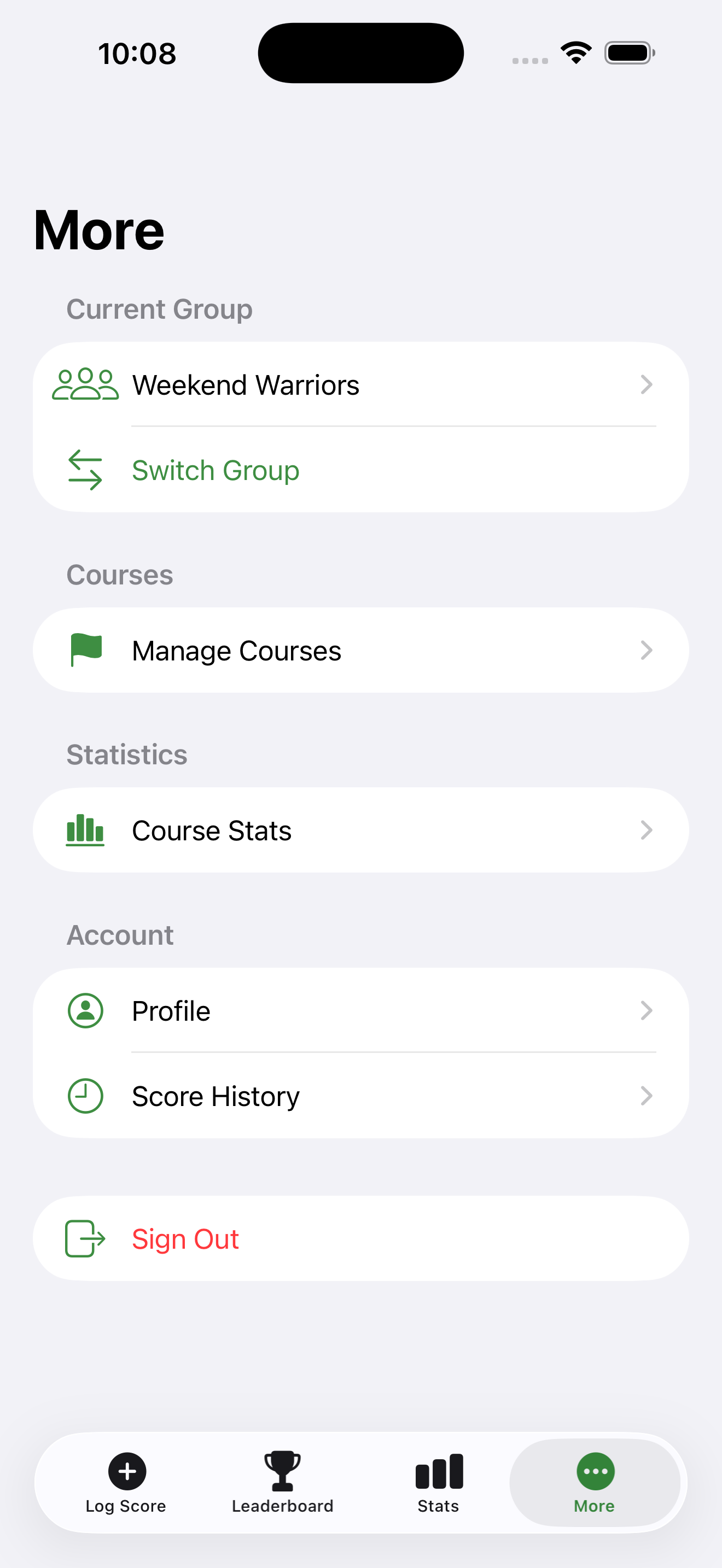Image resolution: width=722 pixels, height=1568 pixels.
Task: Select the Leaderboard trophy icon
Action: pyautogui.click(x=282, y=1470)
